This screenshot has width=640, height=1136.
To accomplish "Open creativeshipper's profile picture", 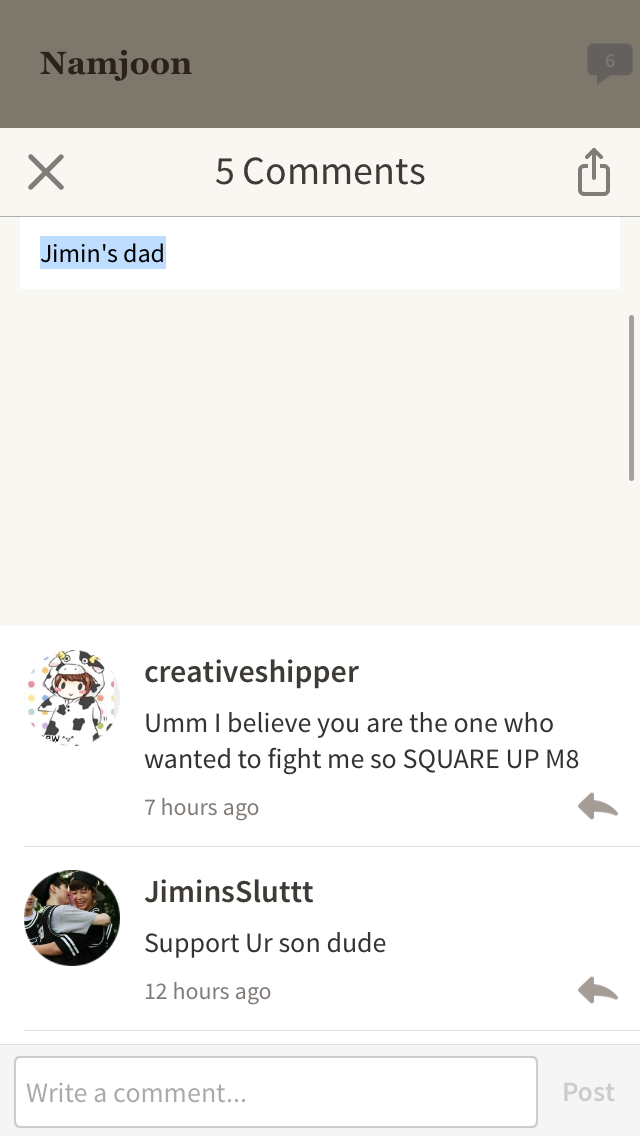I will pyautogui.click(x=72, y=699).
